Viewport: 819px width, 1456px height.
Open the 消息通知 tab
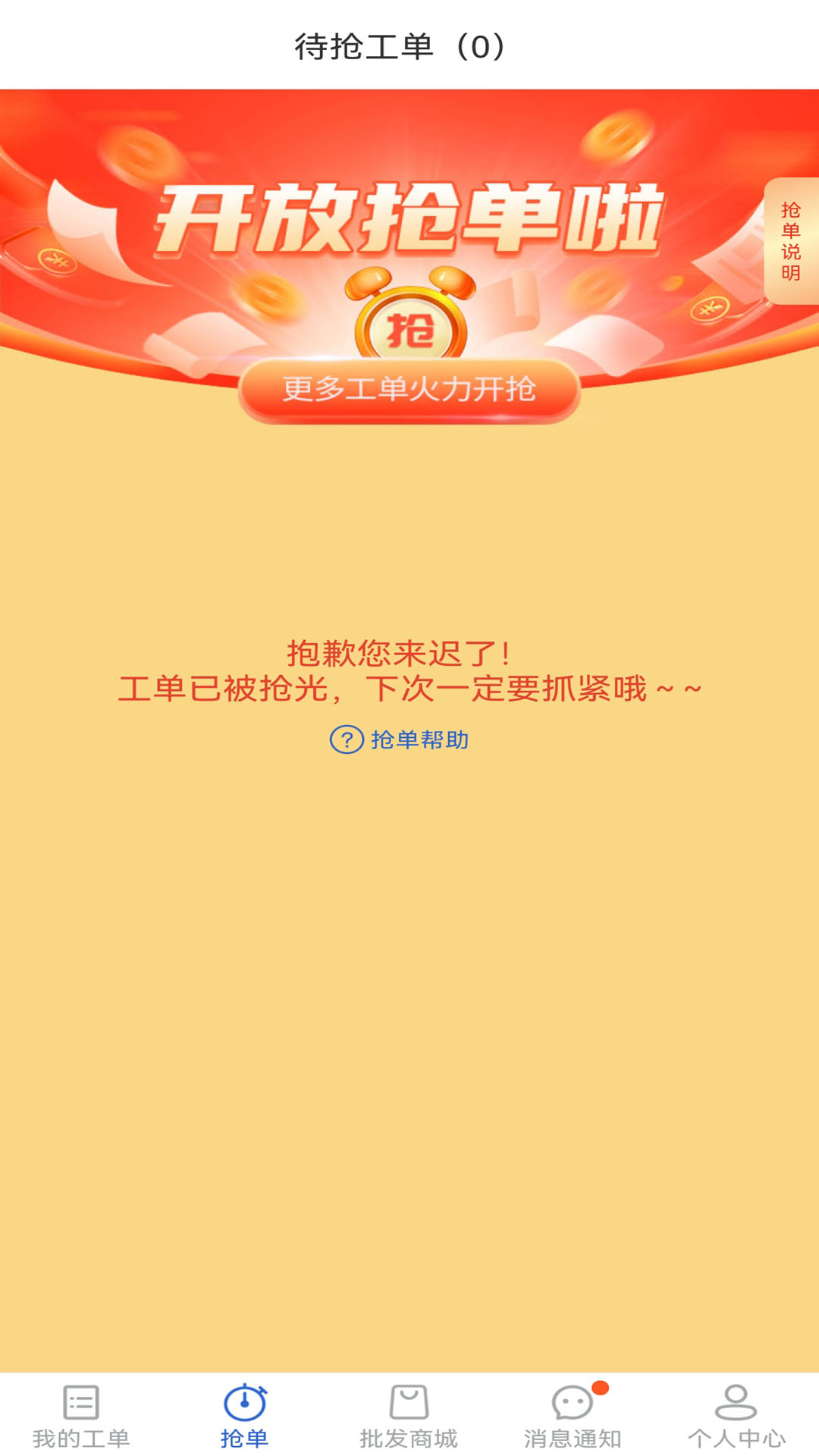[x=573, y=1416]
